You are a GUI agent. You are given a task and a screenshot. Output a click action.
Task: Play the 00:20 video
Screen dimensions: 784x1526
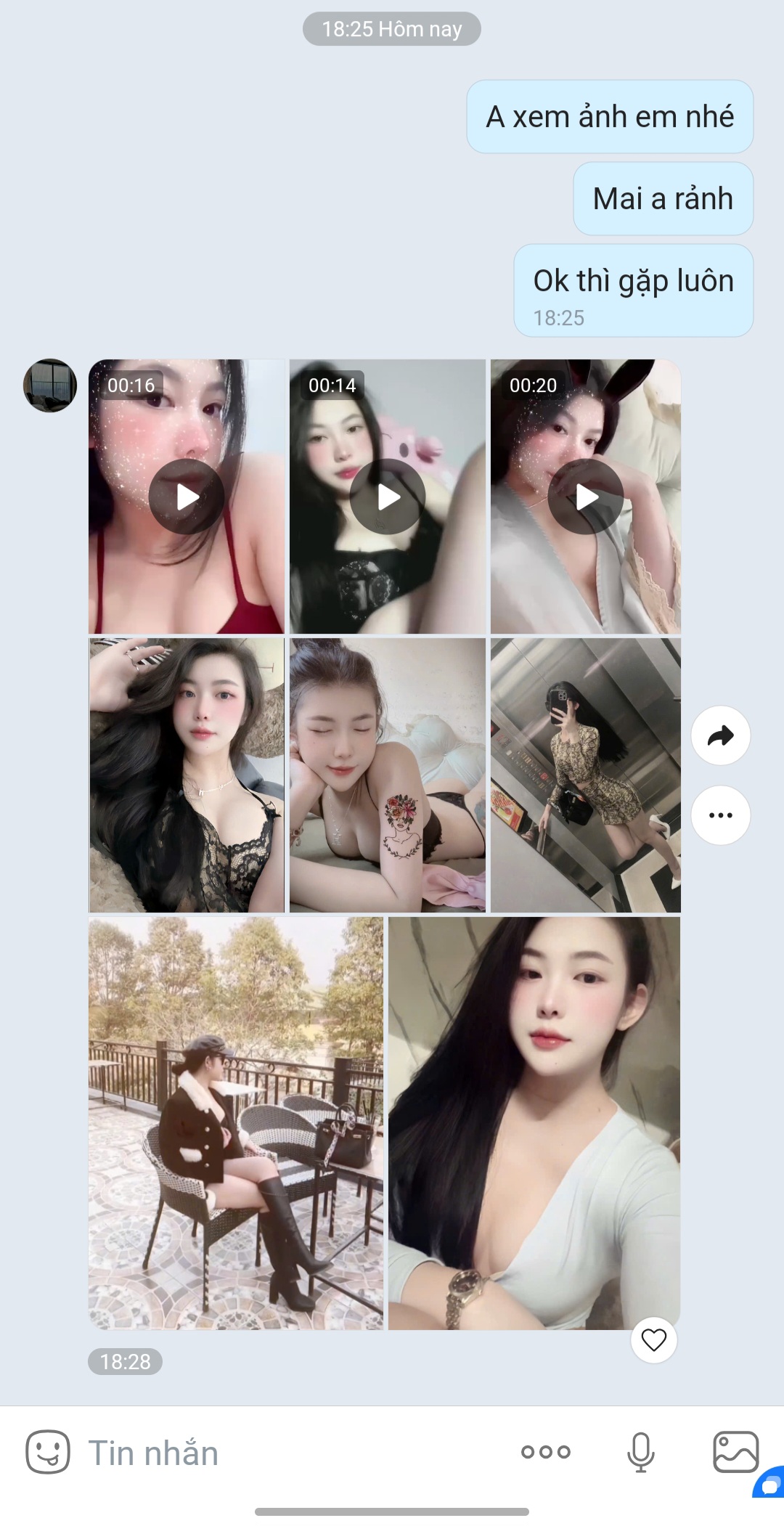[586, 497]
